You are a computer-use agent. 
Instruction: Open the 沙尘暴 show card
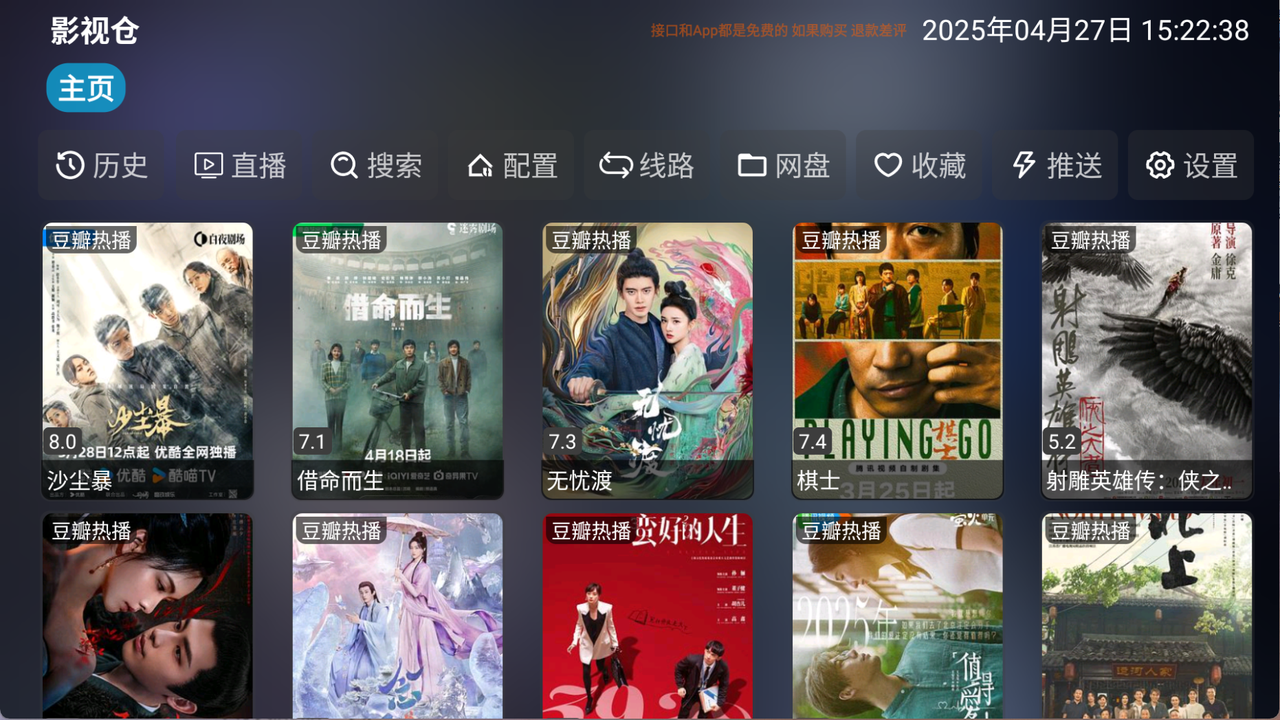tap(147, 360)
